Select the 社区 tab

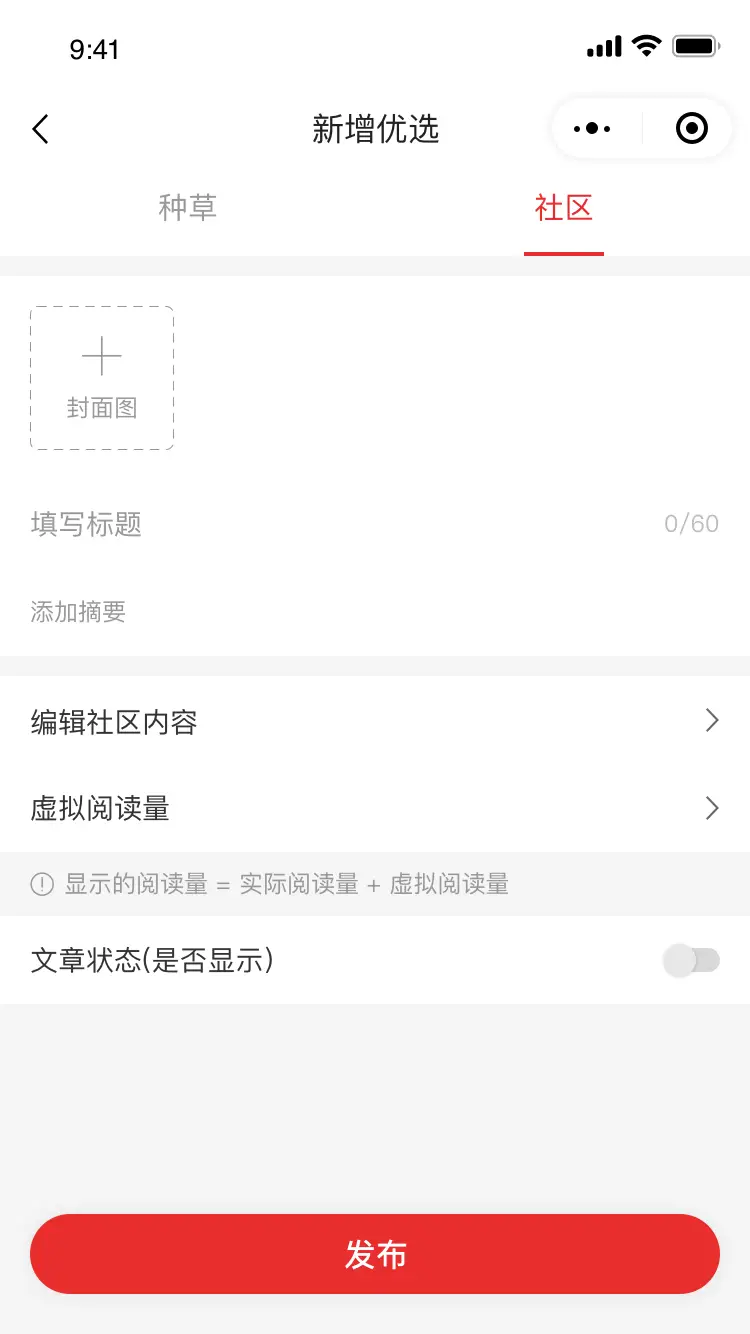[563, 208]
